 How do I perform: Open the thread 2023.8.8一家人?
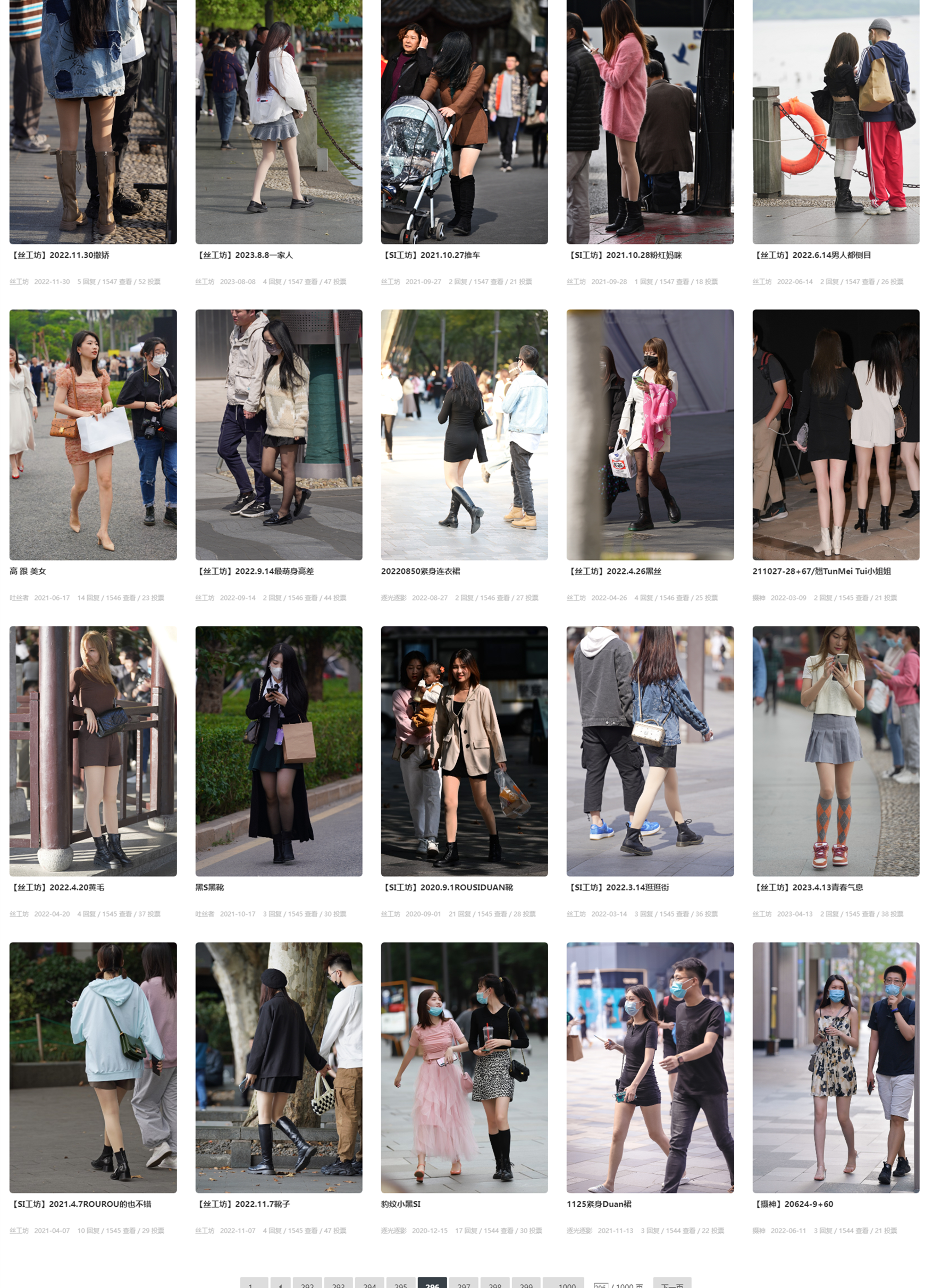tap(245, 255)
